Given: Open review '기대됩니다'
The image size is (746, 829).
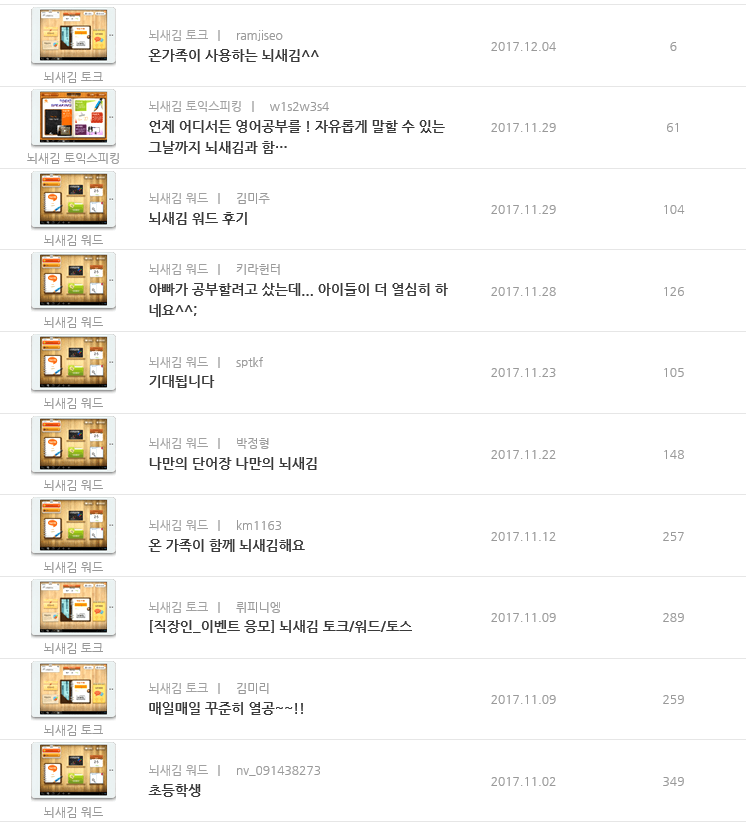Looking at the screenshot, I should point(181,381).
